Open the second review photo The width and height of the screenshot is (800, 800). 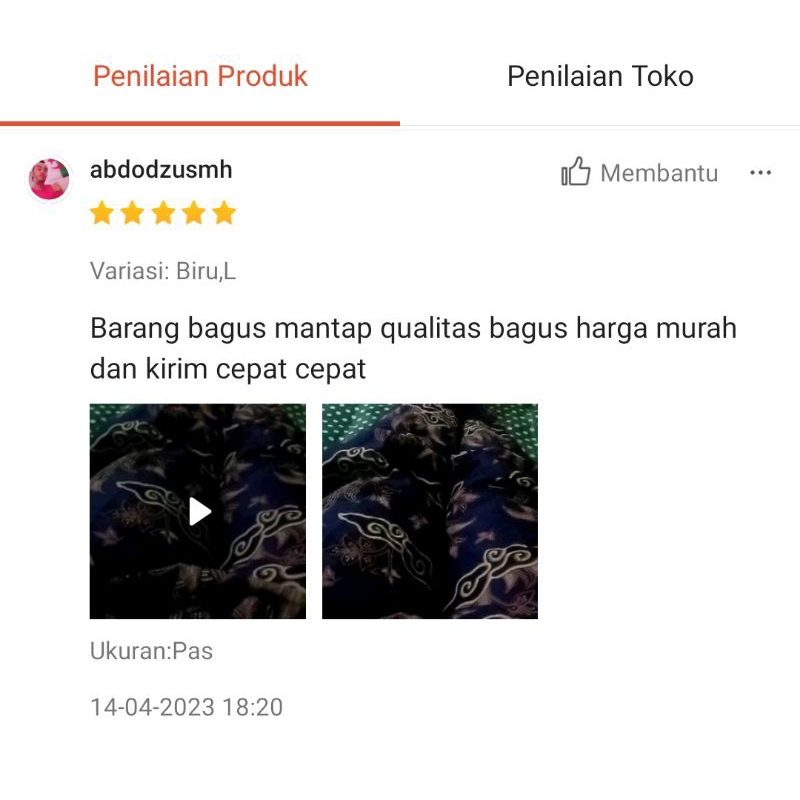(x=430, y=511)
